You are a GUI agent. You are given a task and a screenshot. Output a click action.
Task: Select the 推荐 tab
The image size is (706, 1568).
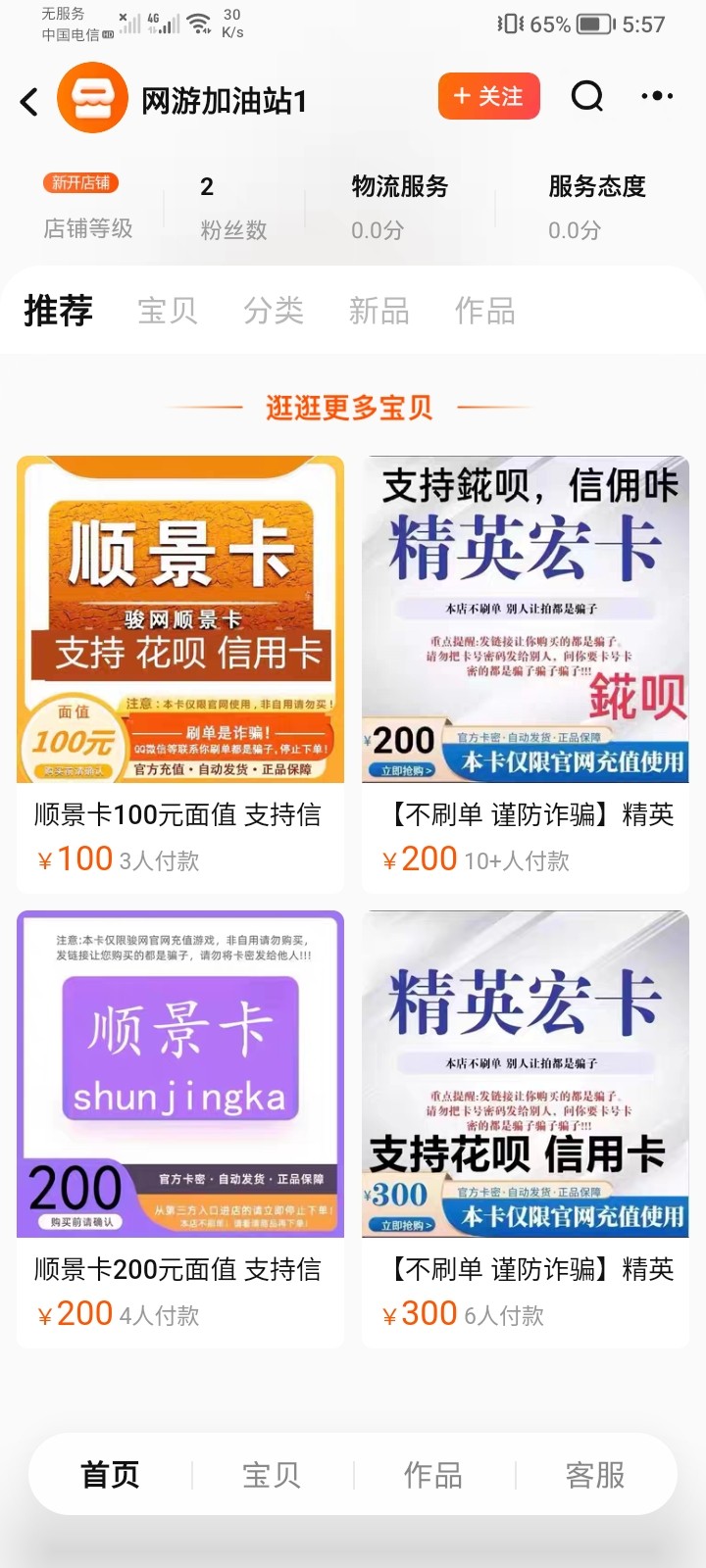(x=58, y=312)
